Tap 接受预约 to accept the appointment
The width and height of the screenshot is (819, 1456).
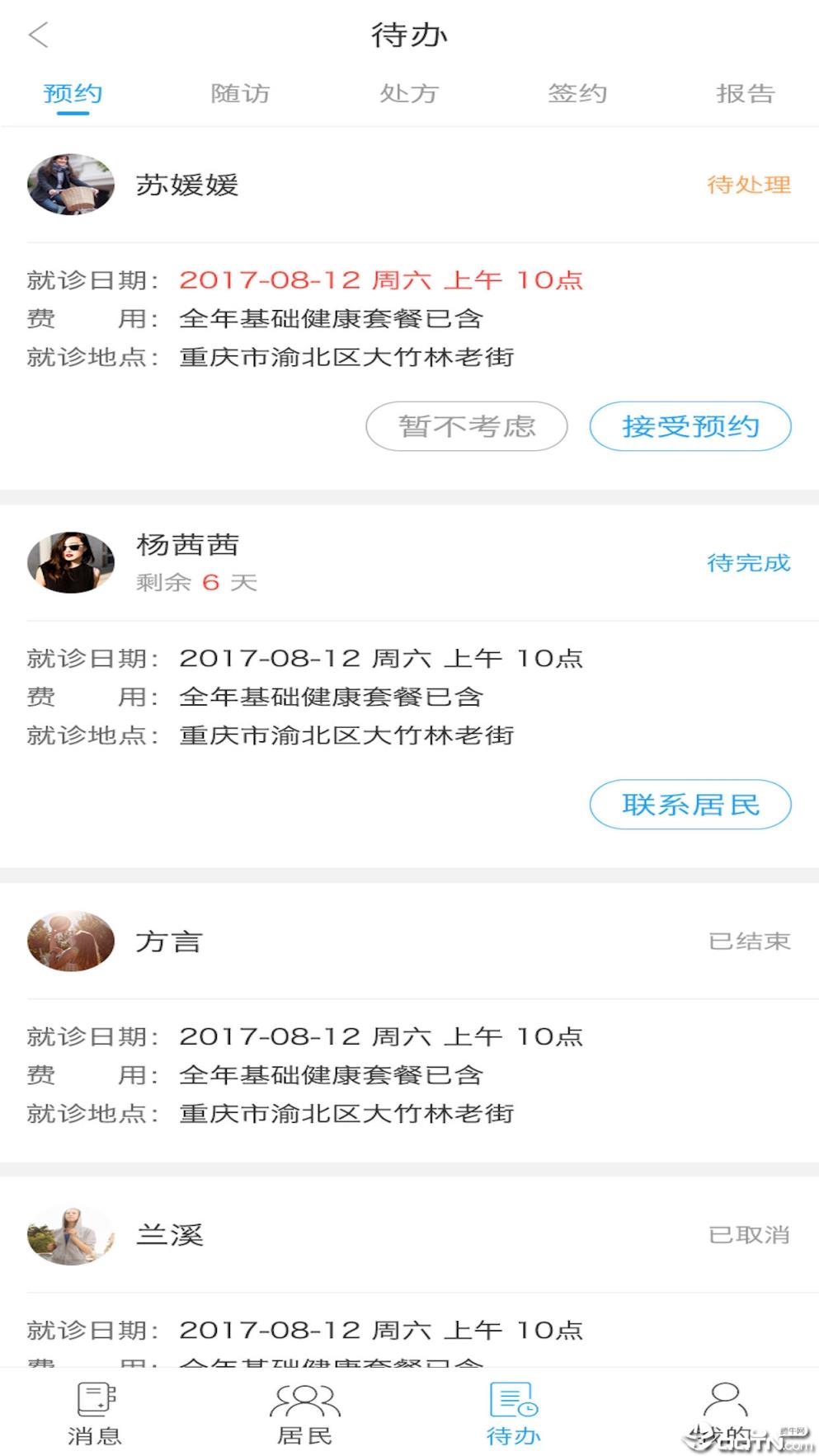tap(690, 426)
